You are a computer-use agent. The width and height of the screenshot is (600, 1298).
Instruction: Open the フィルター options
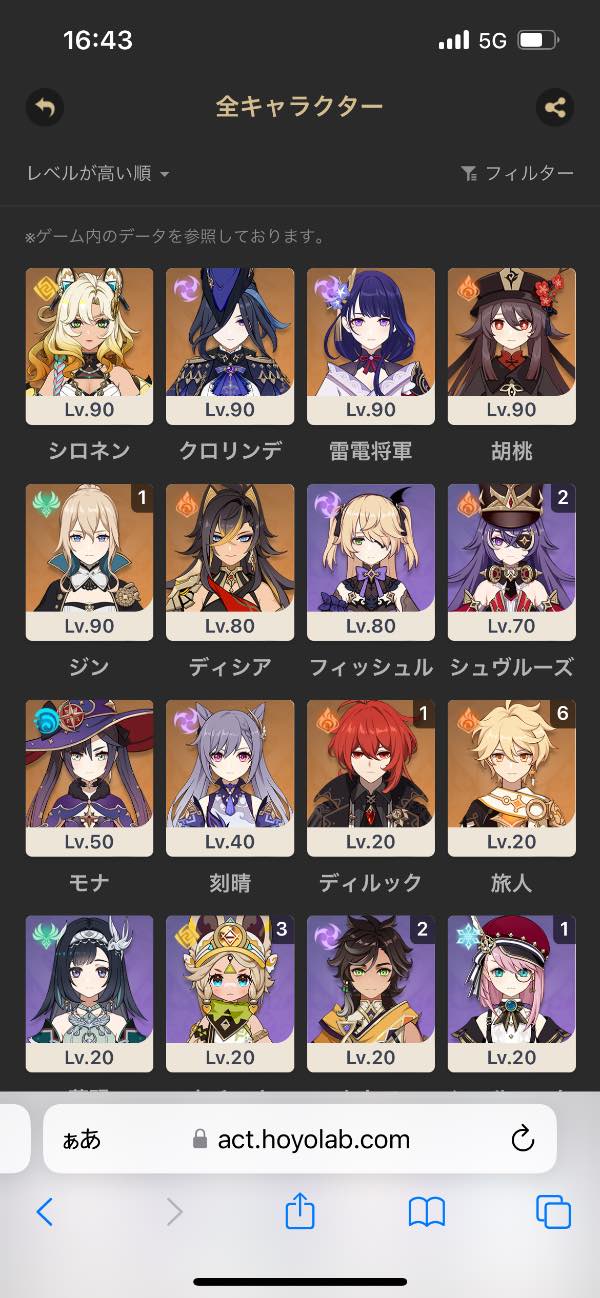click(x=517, y=174)
